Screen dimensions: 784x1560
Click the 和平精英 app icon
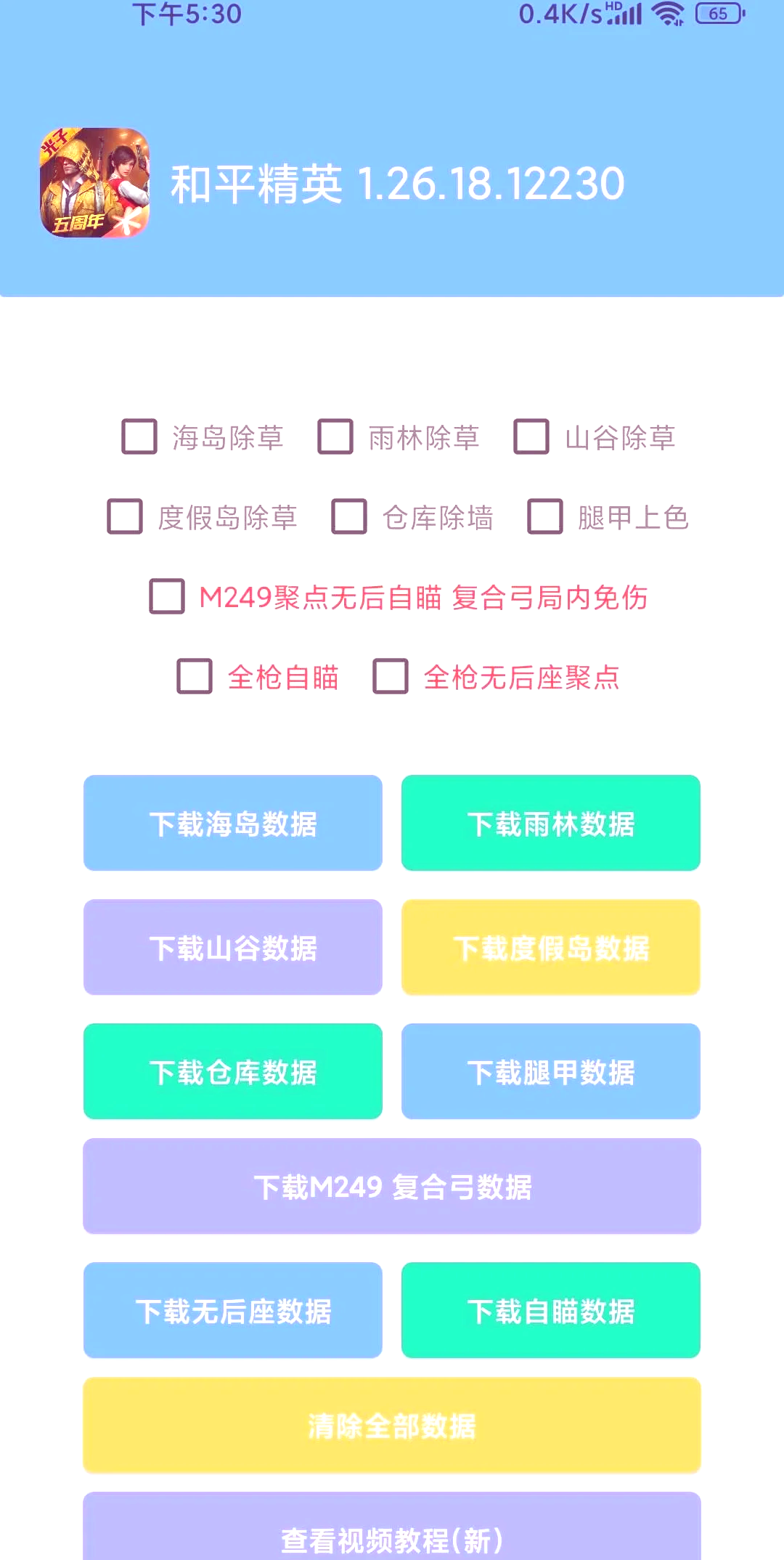point(94,180)
